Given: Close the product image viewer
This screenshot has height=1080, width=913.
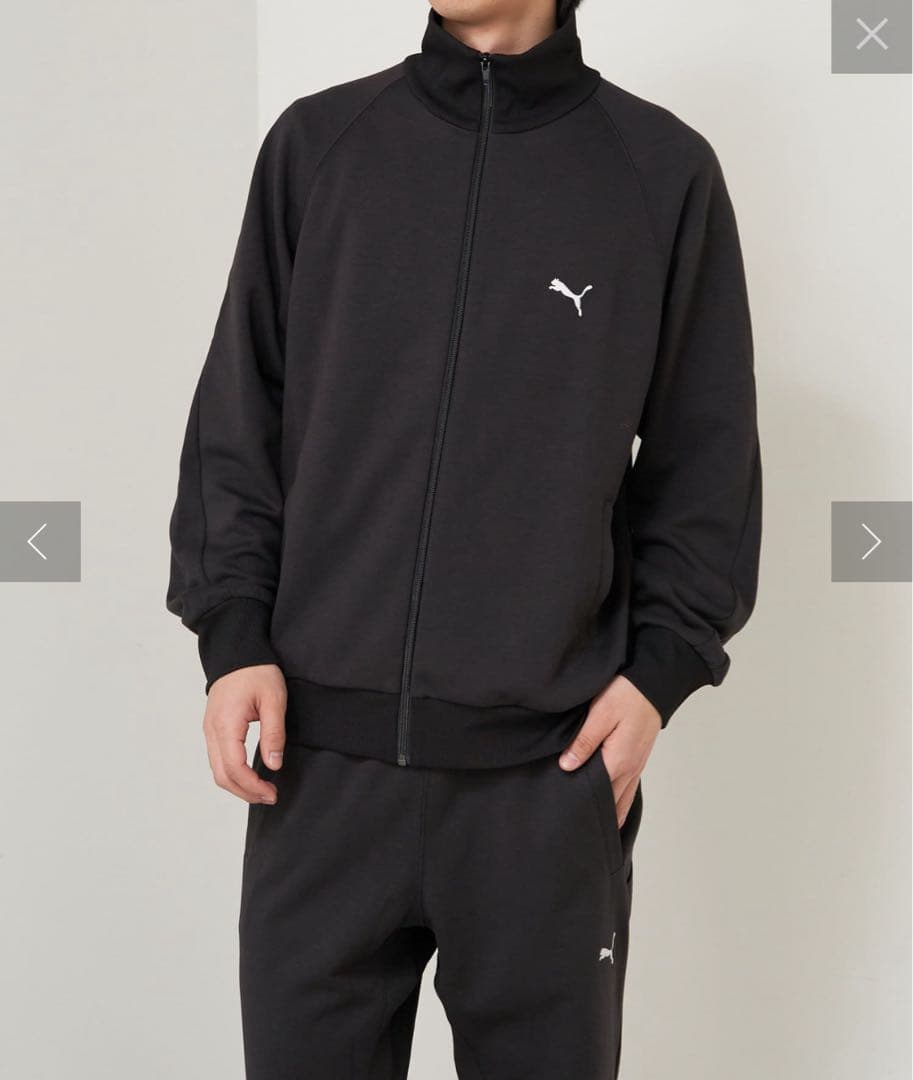Looking at the screenshot, I should tap(871, 35).
